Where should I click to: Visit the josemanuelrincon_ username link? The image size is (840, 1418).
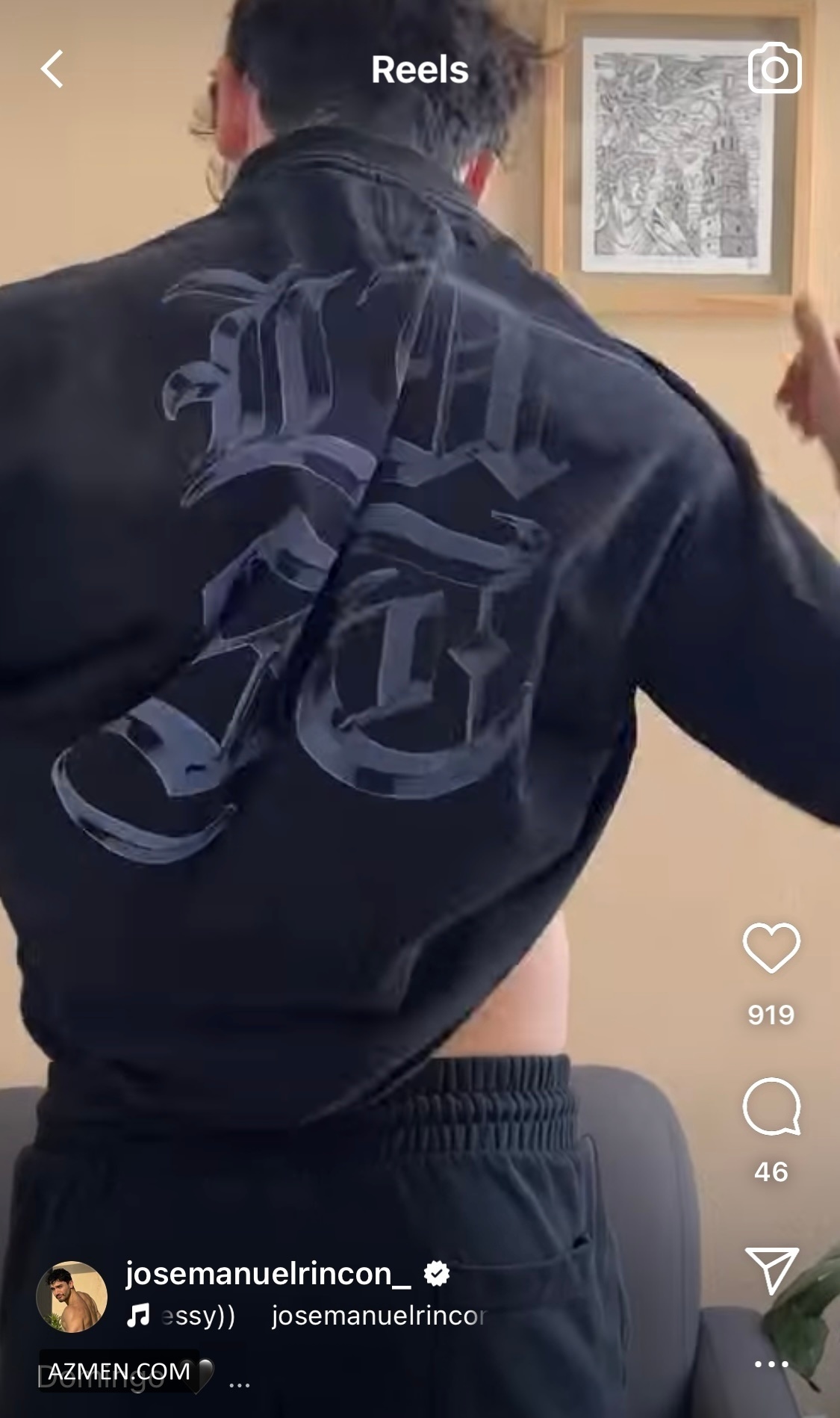[267, 1273]
